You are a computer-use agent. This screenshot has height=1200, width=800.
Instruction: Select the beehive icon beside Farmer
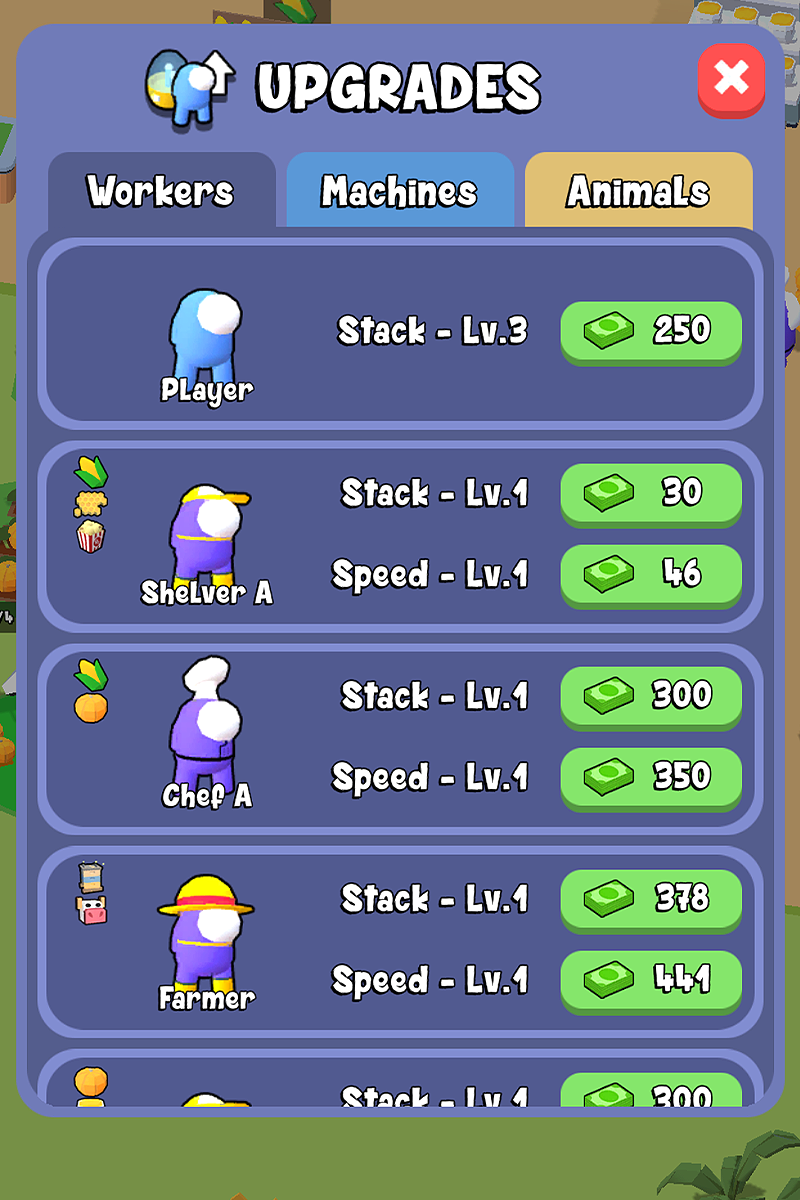coord(91,877)
